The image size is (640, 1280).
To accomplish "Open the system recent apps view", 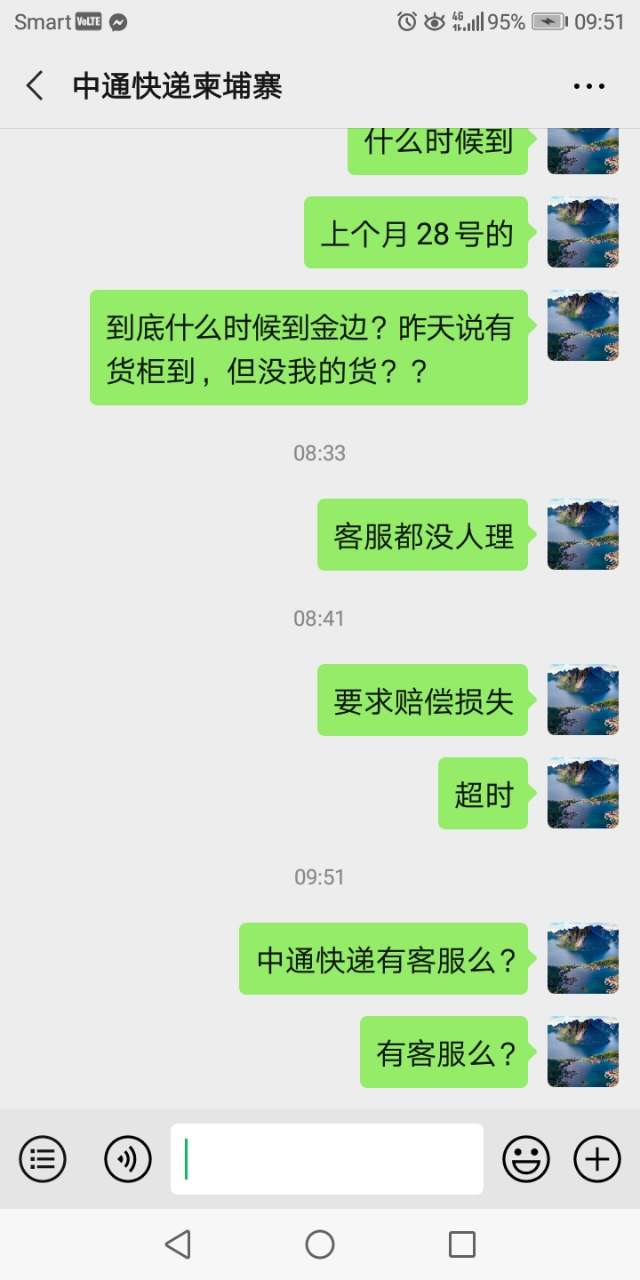I will click(462, 1244).
